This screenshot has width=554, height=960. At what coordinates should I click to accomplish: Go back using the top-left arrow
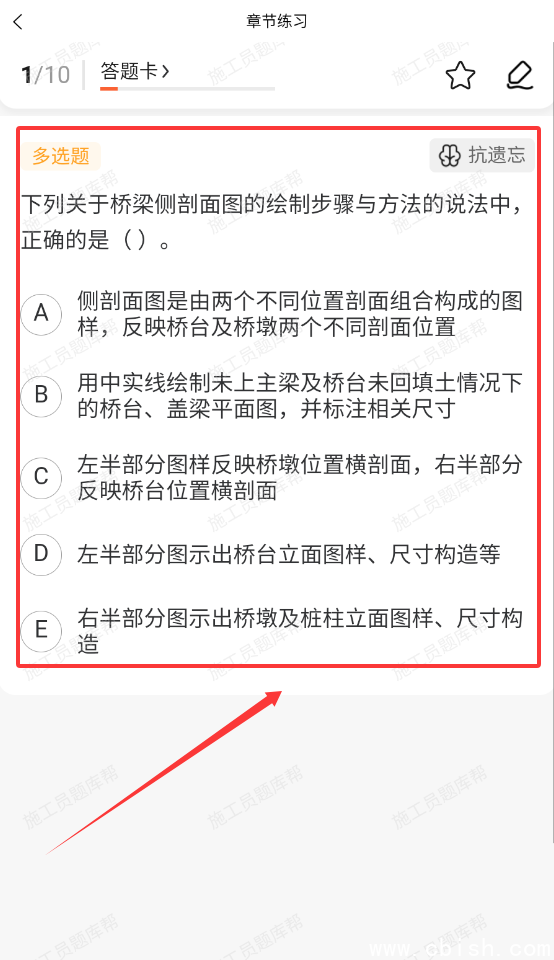pyautogui.click(x=18, y=22)
